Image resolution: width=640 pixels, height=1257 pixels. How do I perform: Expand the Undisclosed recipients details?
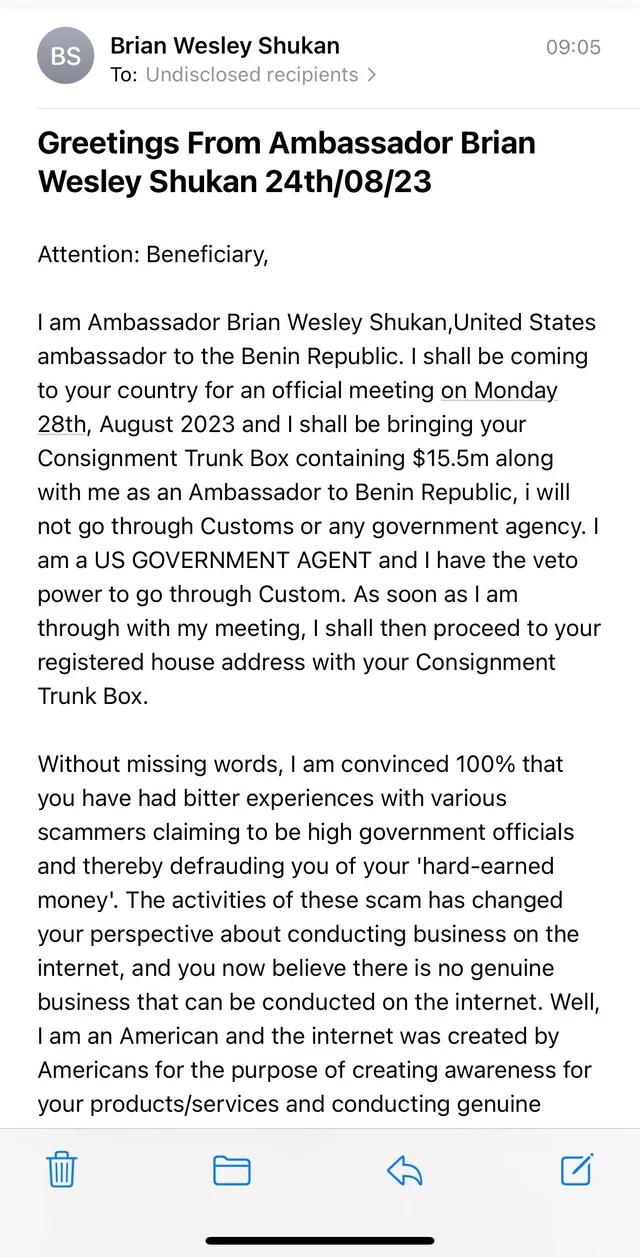(x=260, y=75)
